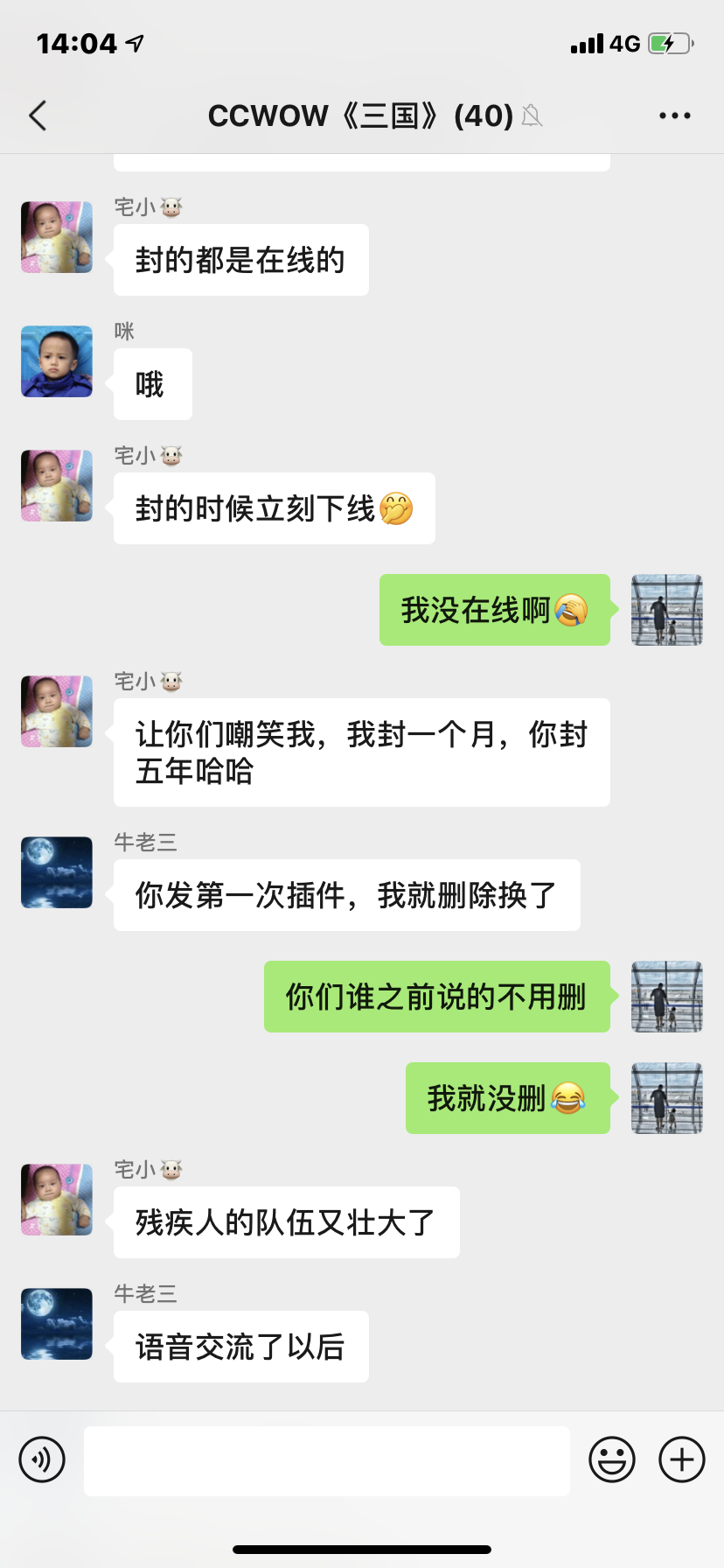Open 牛老三's avatar beside 语音交流了以后
724x1568 pixels.
57,1324
